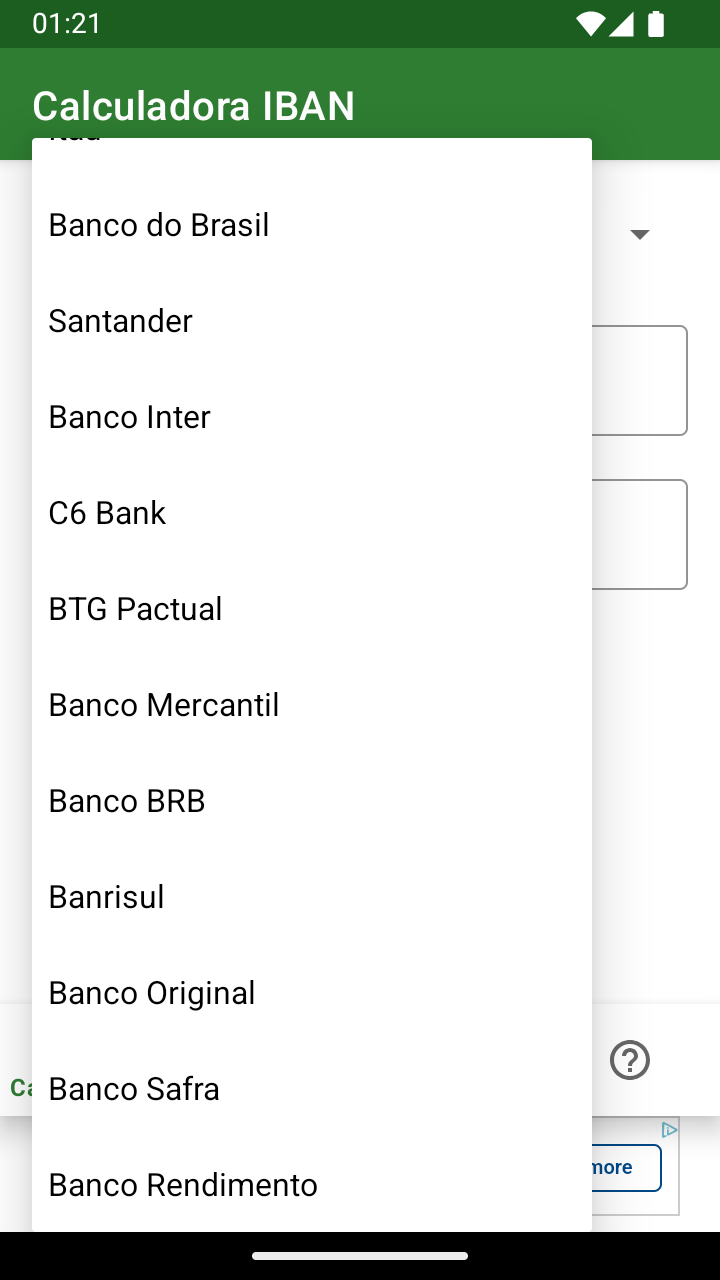Image resolution: width=720 pixels, height=1280 pixels.
Task: Tap Banco Mercantil option
Action: point(164,705)
